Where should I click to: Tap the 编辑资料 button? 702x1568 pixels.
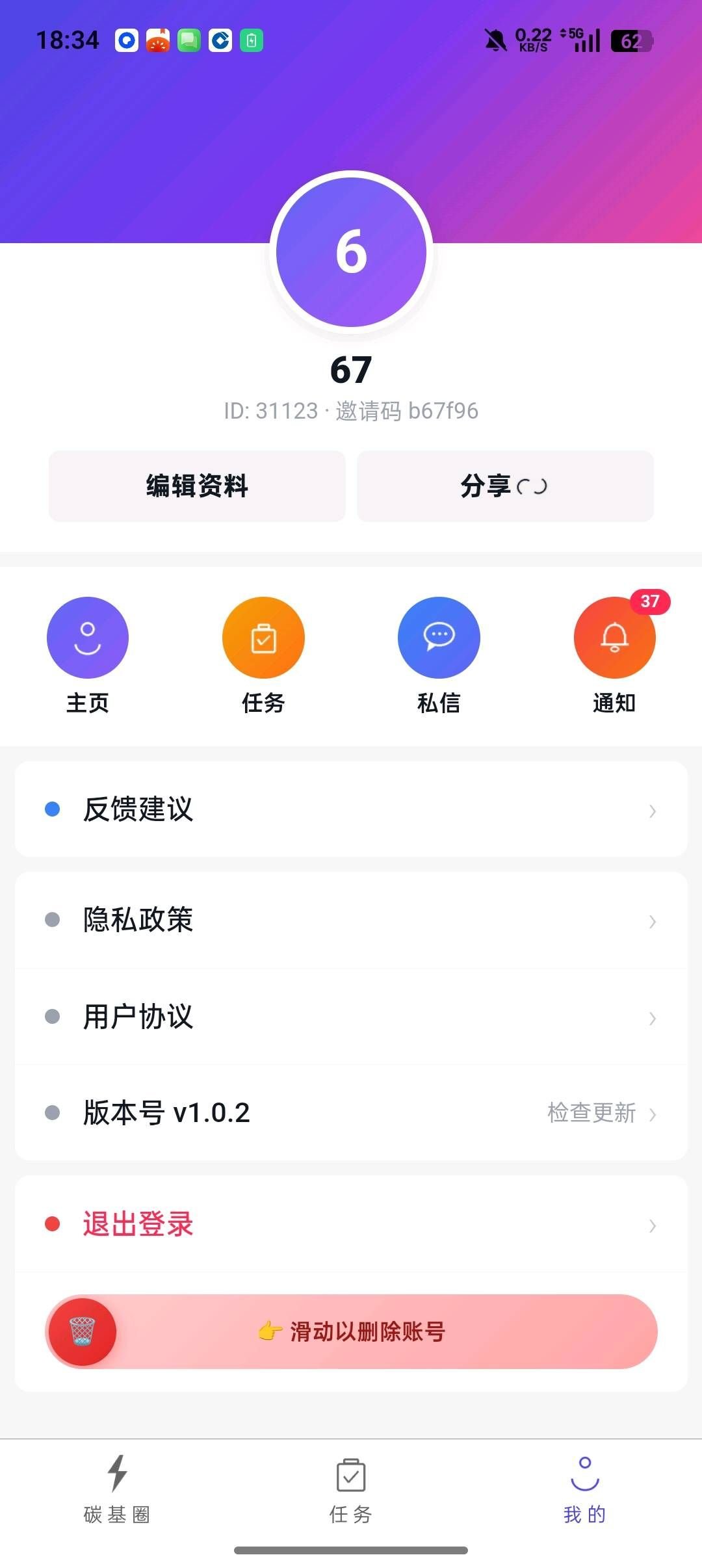pyautogui.click(x=197, y=486)
